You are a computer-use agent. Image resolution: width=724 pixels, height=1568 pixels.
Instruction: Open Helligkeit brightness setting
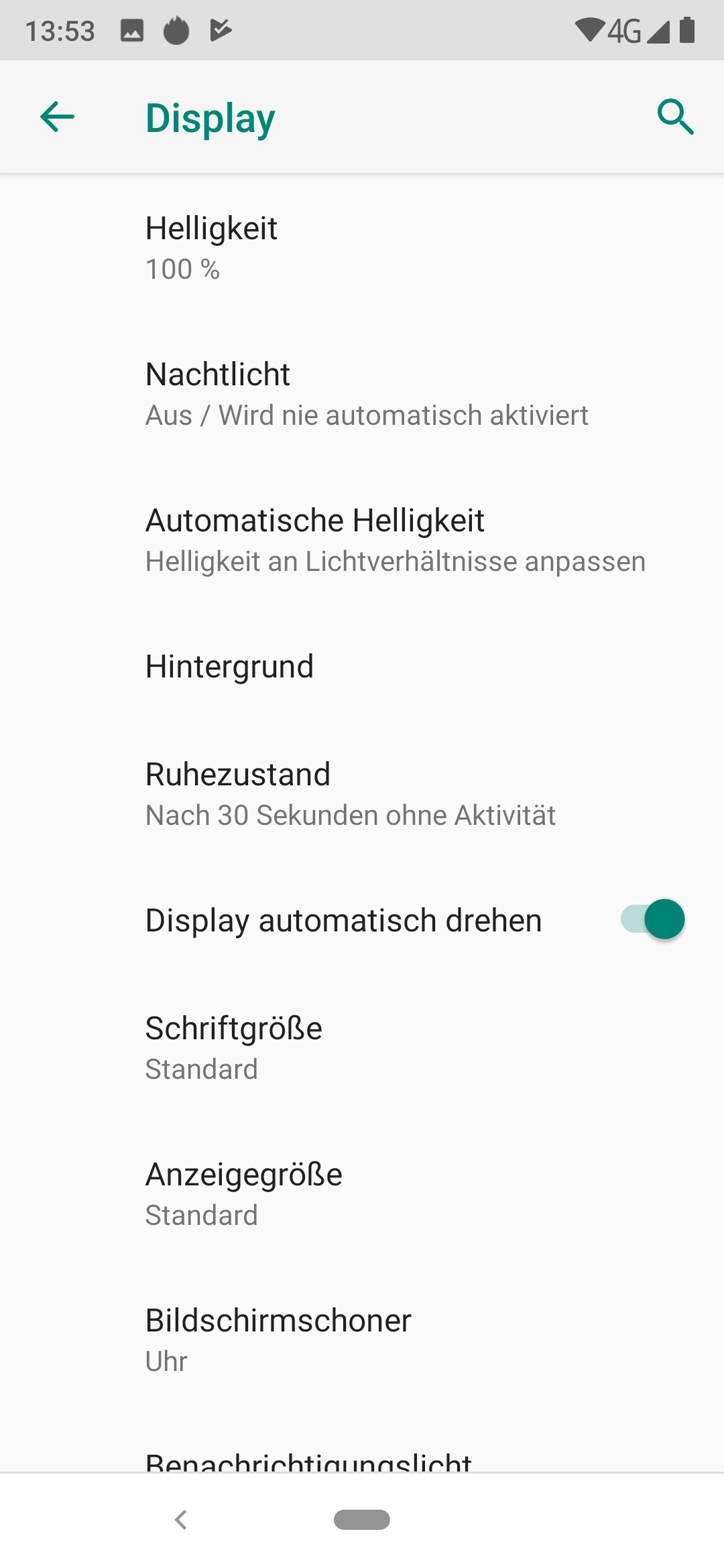point(362,248)
